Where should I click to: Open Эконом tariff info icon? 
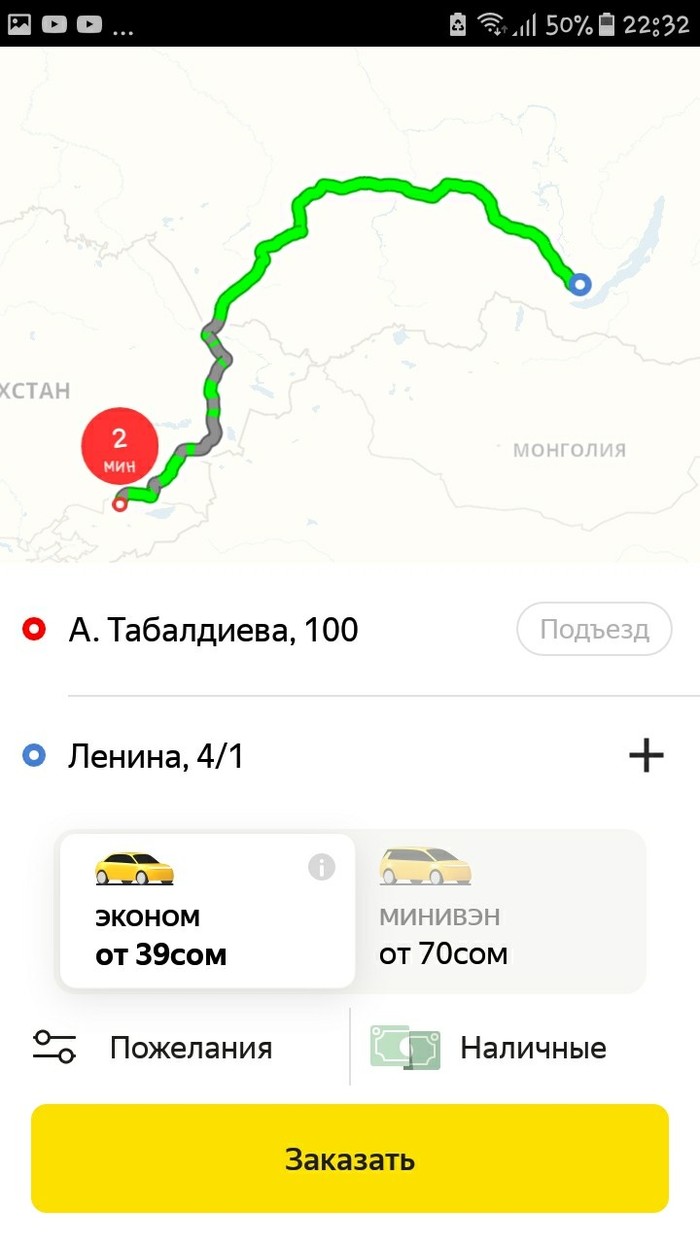click(x=321, y=867)
